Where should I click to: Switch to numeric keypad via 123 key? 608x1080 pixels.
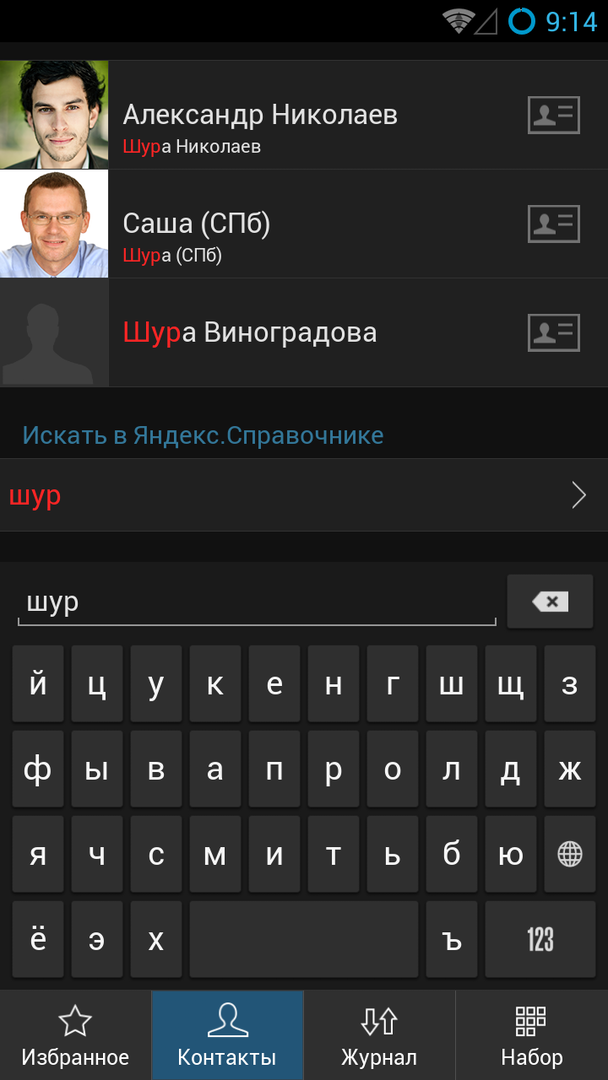(x=540, y=940)
